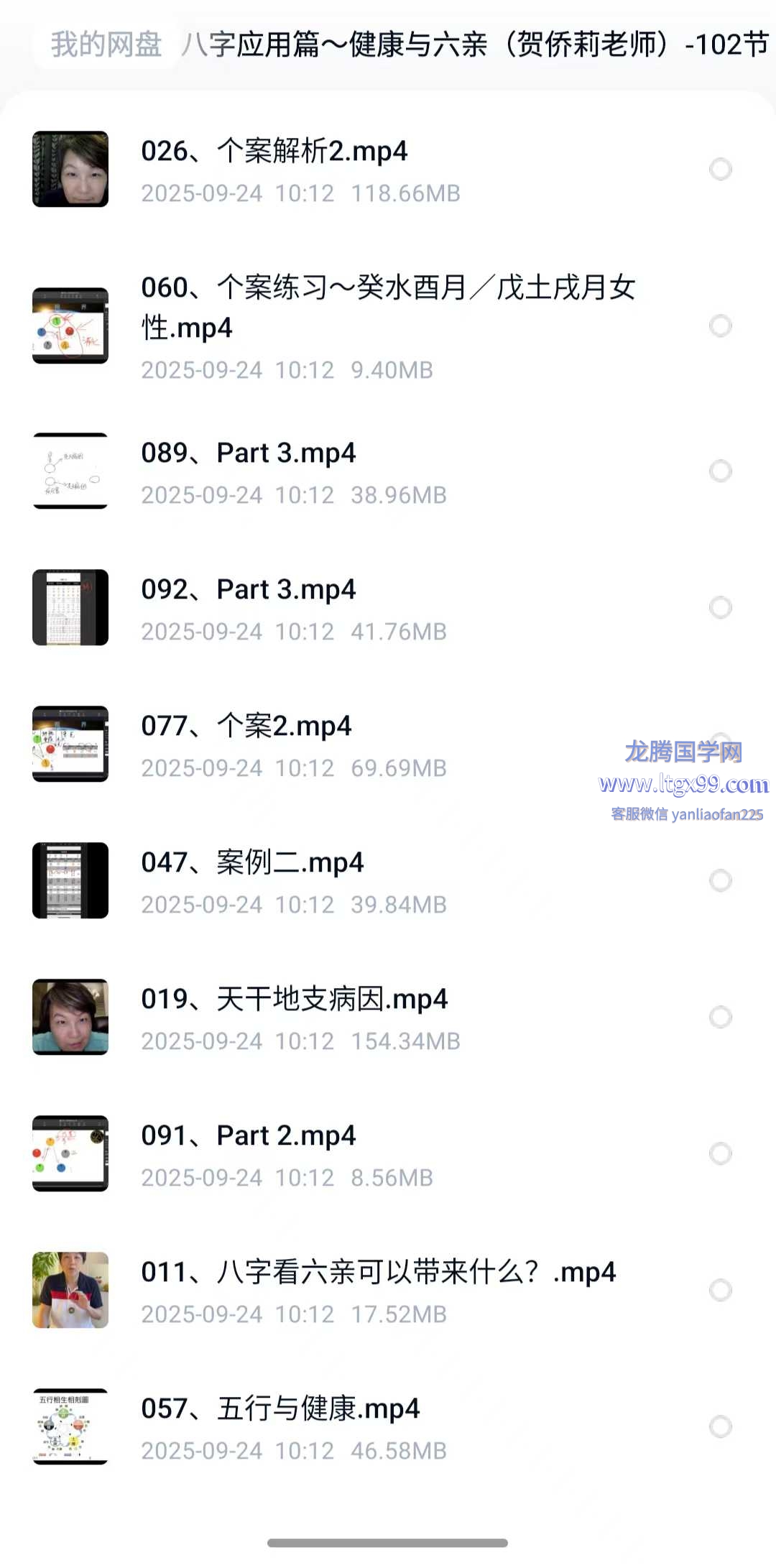The width and height of the screenshot is (776, 1568).
Task: Check the selection circle for 019、天干地支病因.mp4
Action: click(720, 1018)
